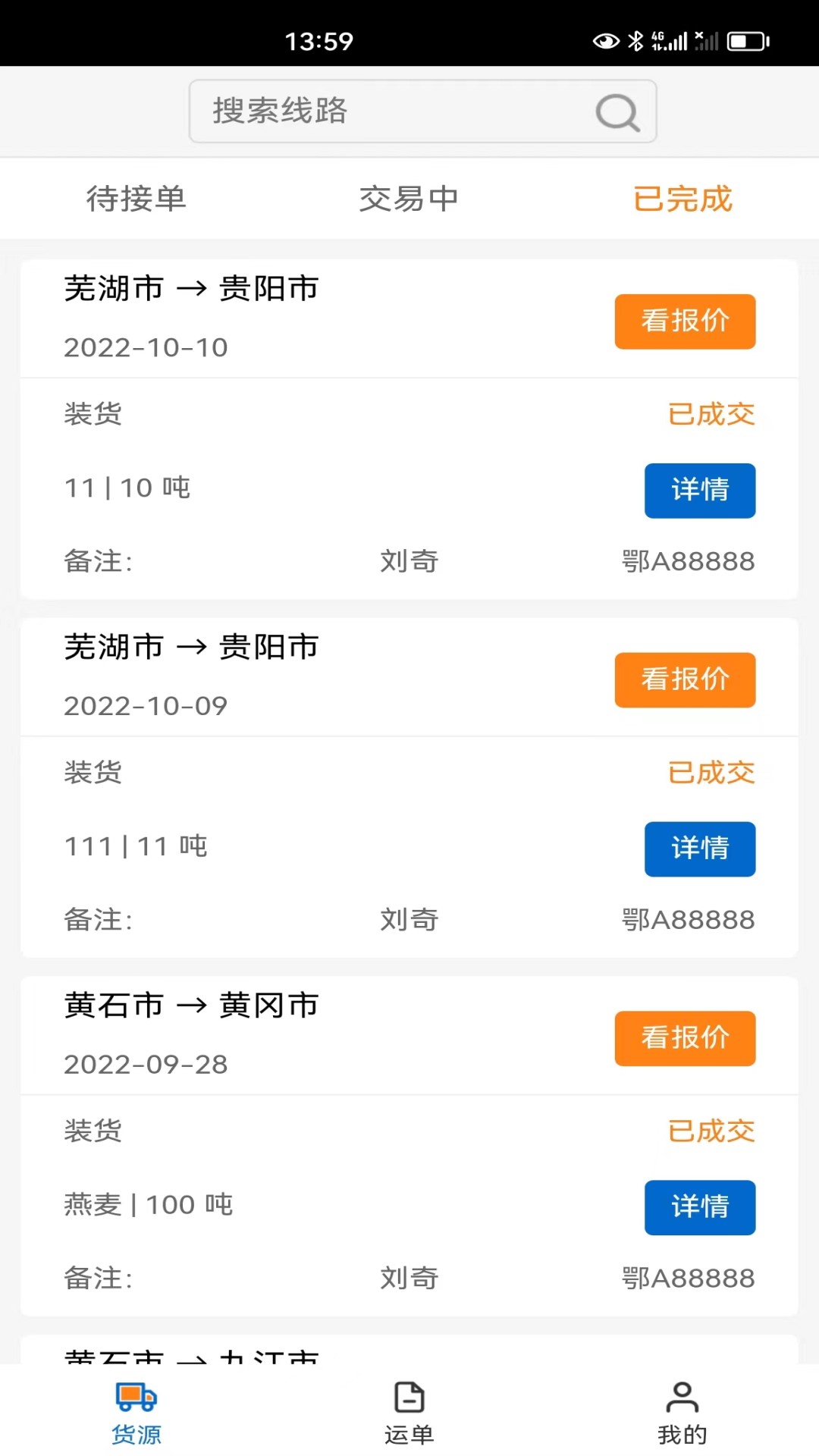Open 看报价 for the 2022-10-10 order
This screenshot has height=1456, width=819.
coord(684,322)
